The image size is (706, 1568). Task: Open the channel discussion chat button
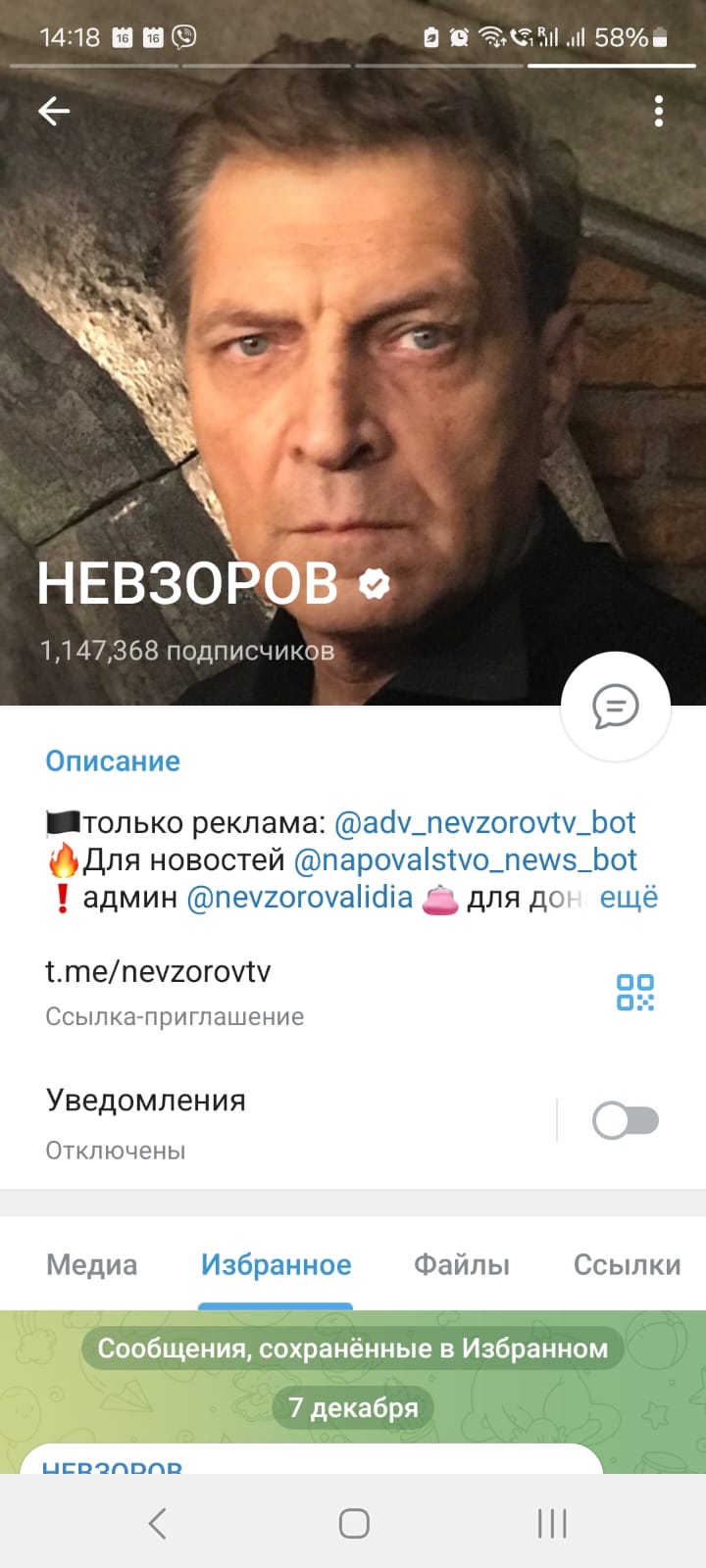615,707
